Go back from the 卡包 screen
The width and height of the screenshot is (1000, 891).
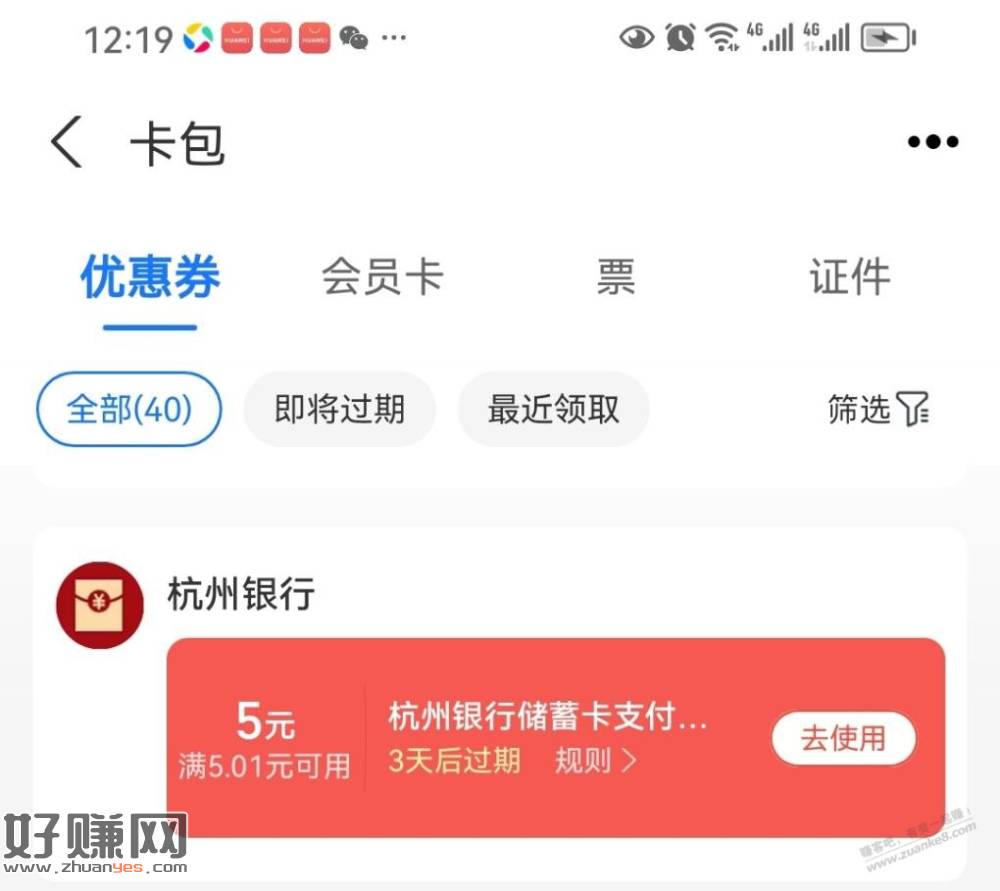point(67,143)
